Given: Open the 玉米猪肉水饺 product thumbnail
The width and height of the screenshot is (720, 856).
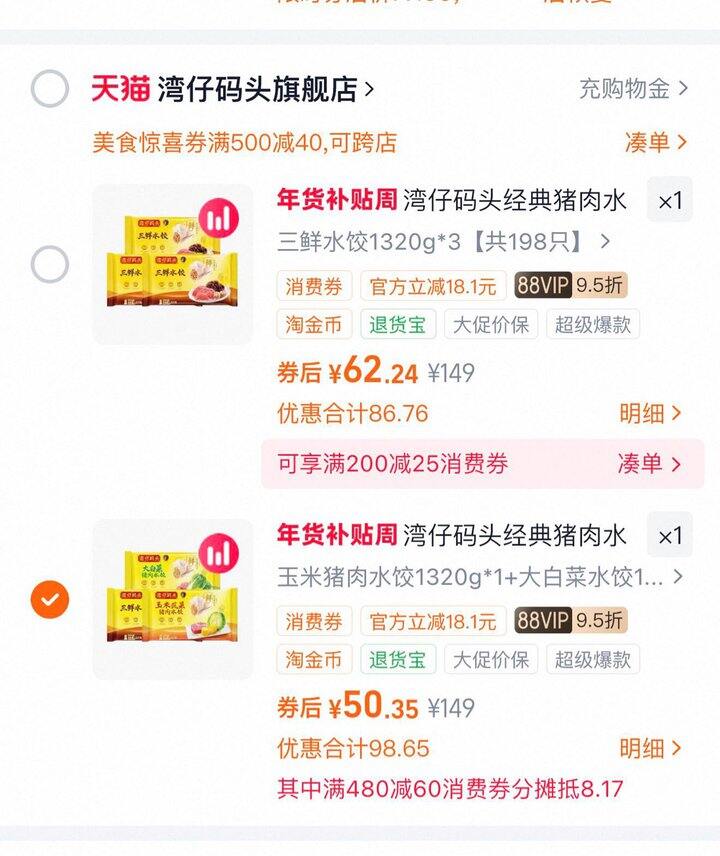Looking at the screenshot, I should [172, 600].
